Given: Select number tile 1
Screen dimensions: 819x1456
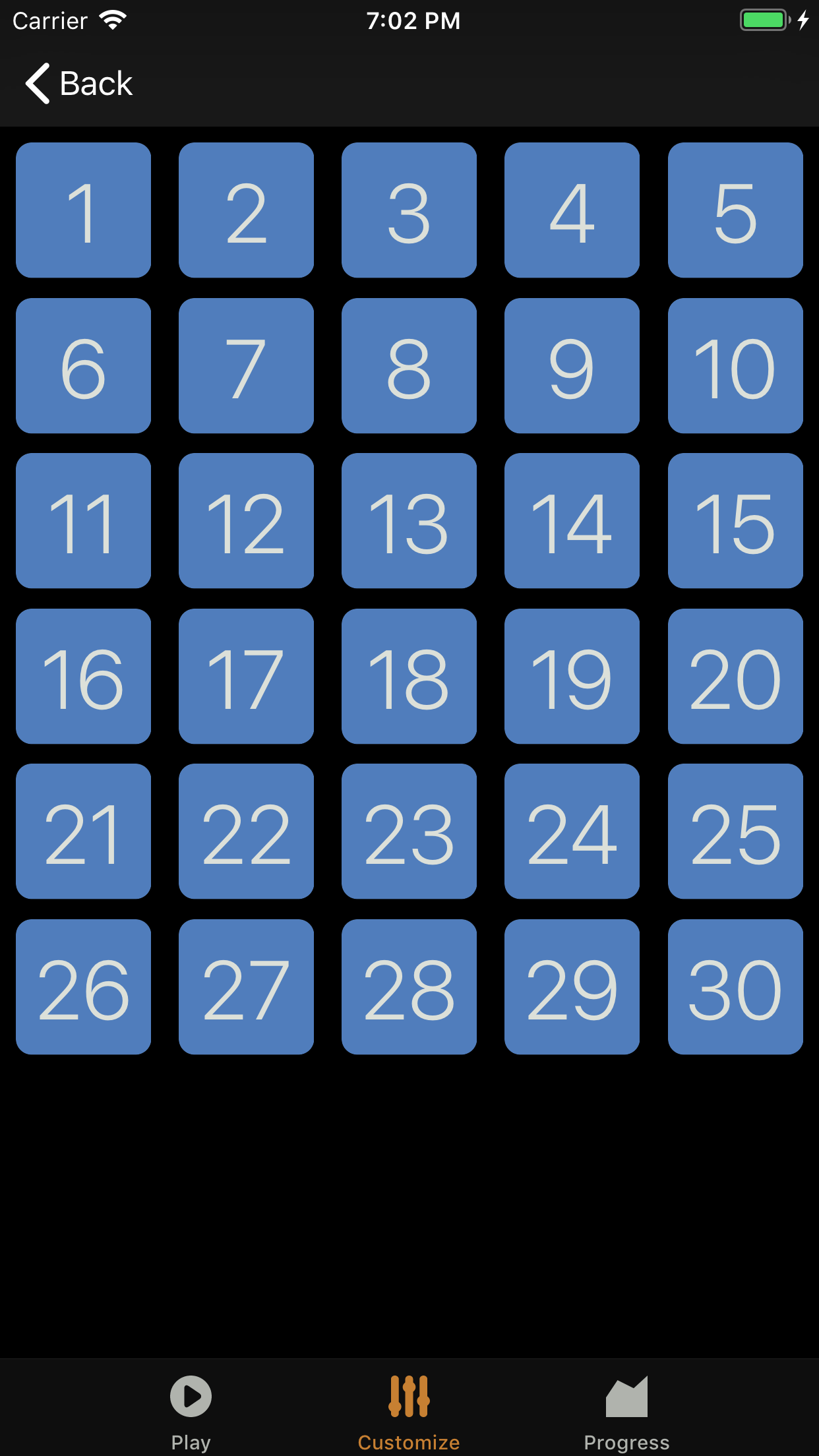Looking at the screenshot, I should [83, 210].
